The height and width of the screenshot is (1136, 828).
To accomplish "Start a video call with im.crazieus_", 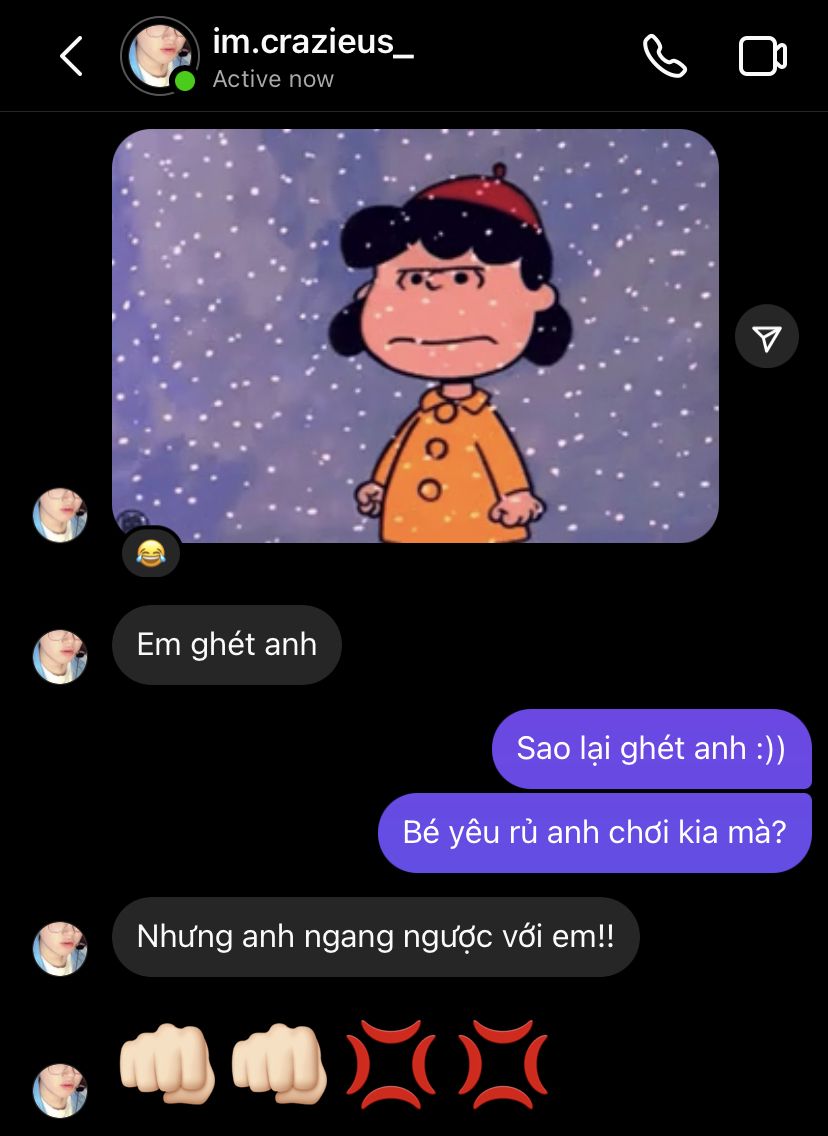I will (x=762, y=57).
